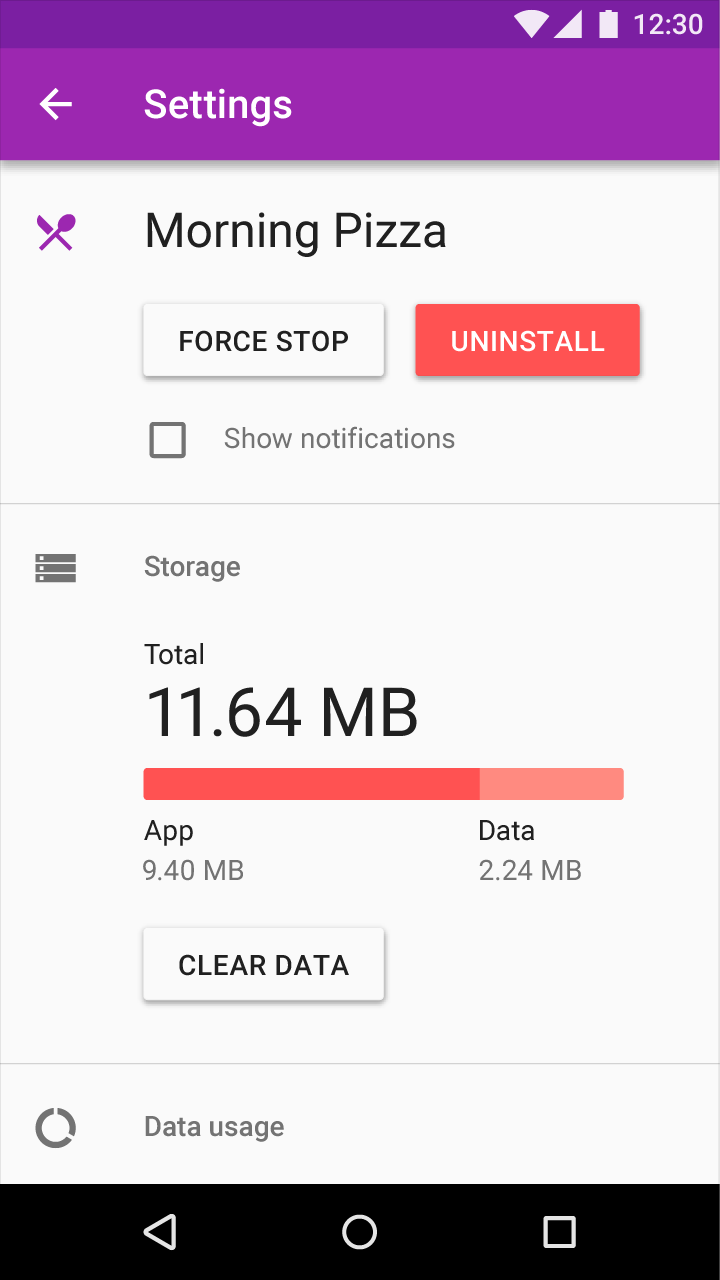Go back using the app bar arrow
The image size is (720, 1280).
[56, 104]
